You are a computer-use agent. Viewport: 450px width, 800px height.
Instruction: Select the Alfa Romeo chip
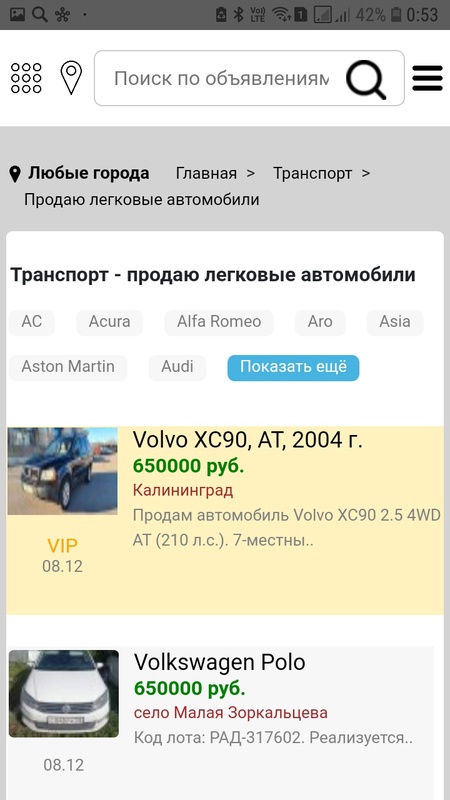point(219,322)
